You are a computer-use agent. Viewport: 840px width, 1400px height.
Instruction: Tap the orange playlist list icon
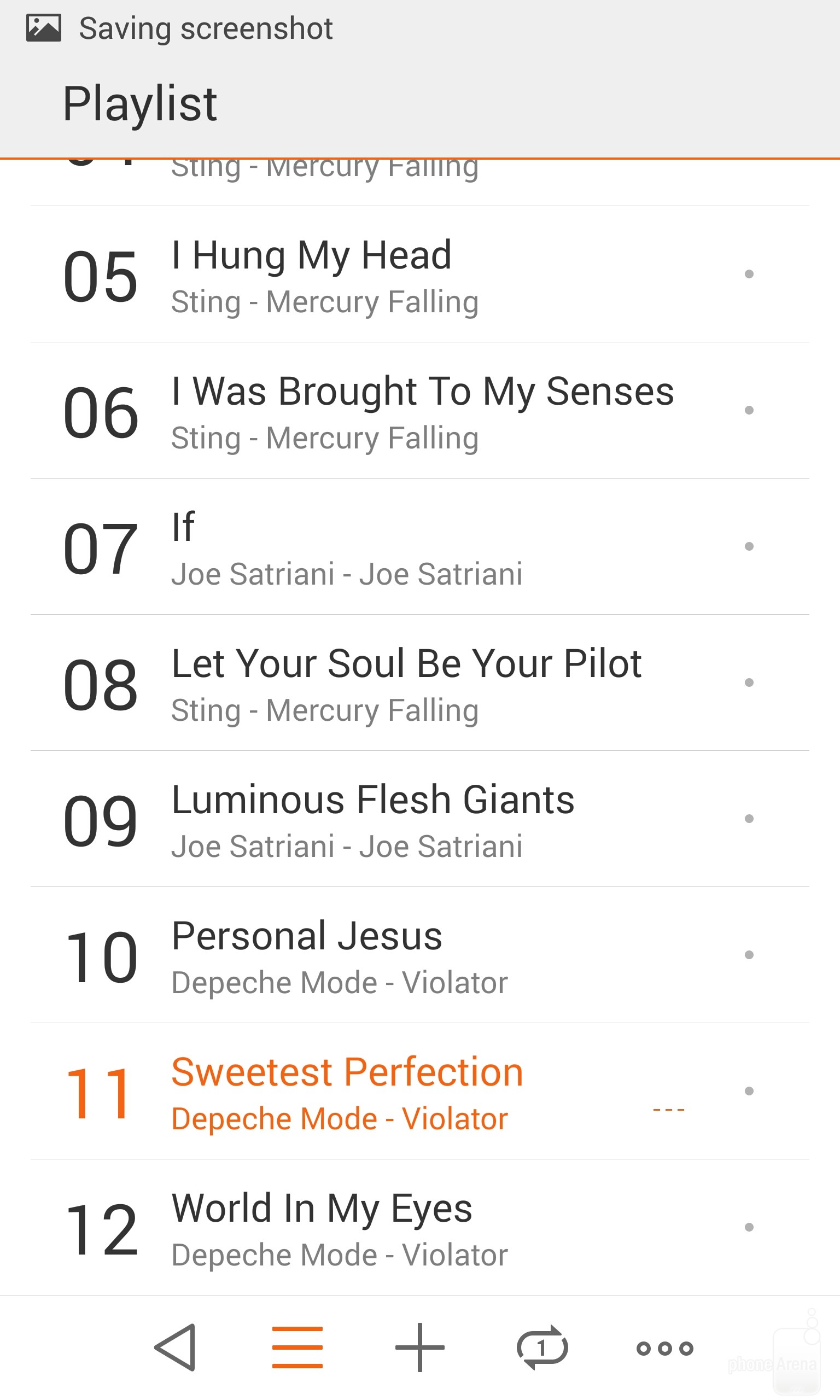(x=297, y=1347)
